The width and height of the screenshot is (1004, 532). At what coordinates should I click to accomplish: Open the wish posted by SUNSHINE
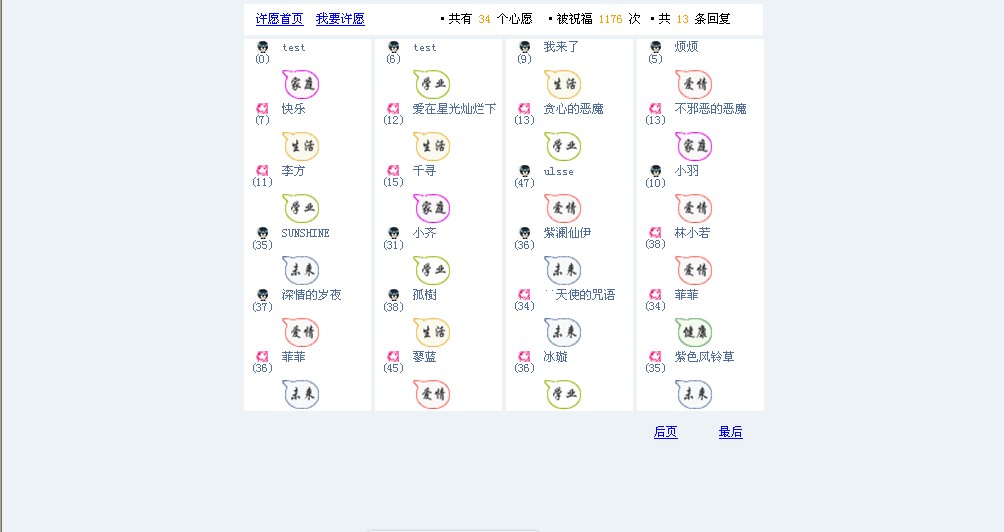coord(305,233)
